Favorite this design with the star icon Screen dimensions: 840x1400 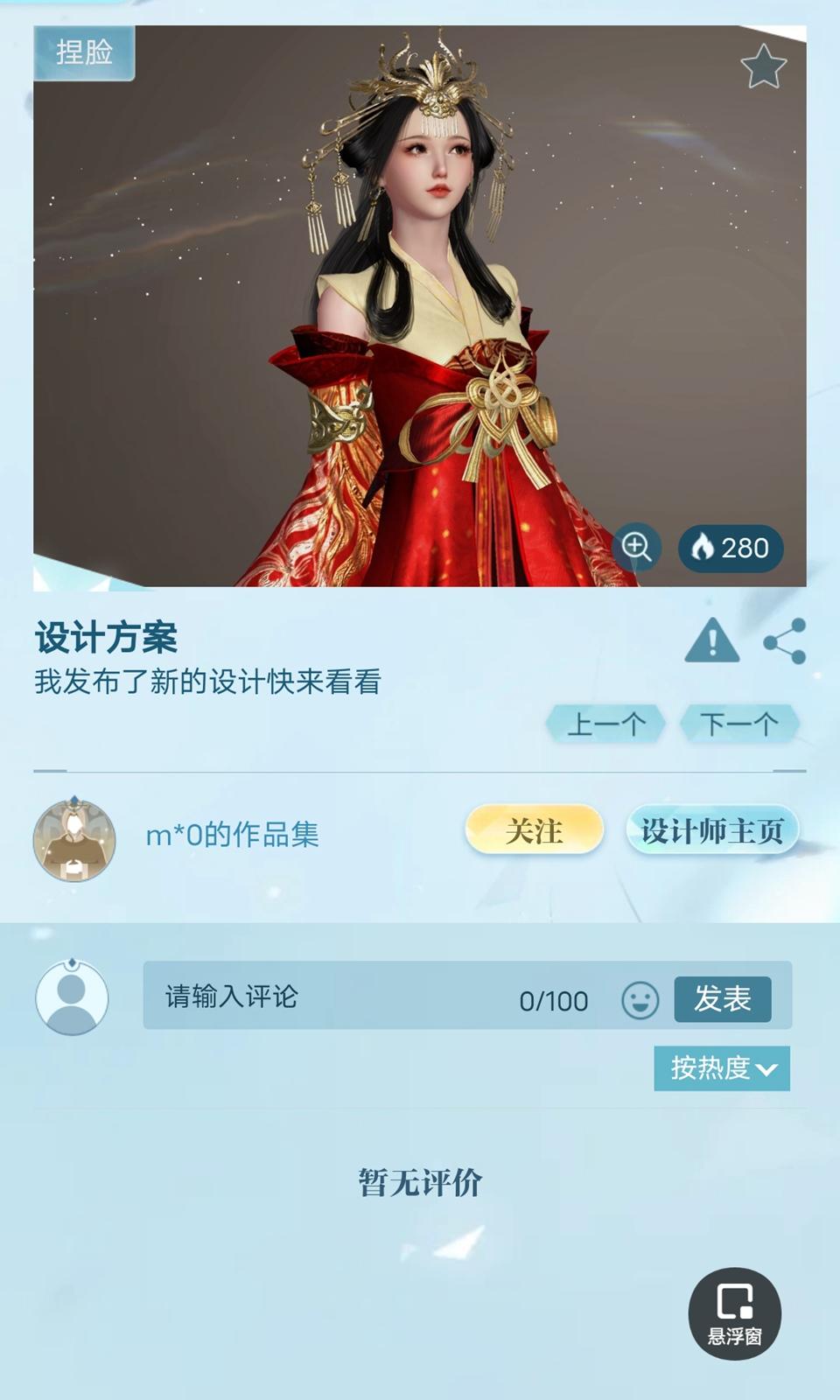pyautogui.click(x=763, y=66)
